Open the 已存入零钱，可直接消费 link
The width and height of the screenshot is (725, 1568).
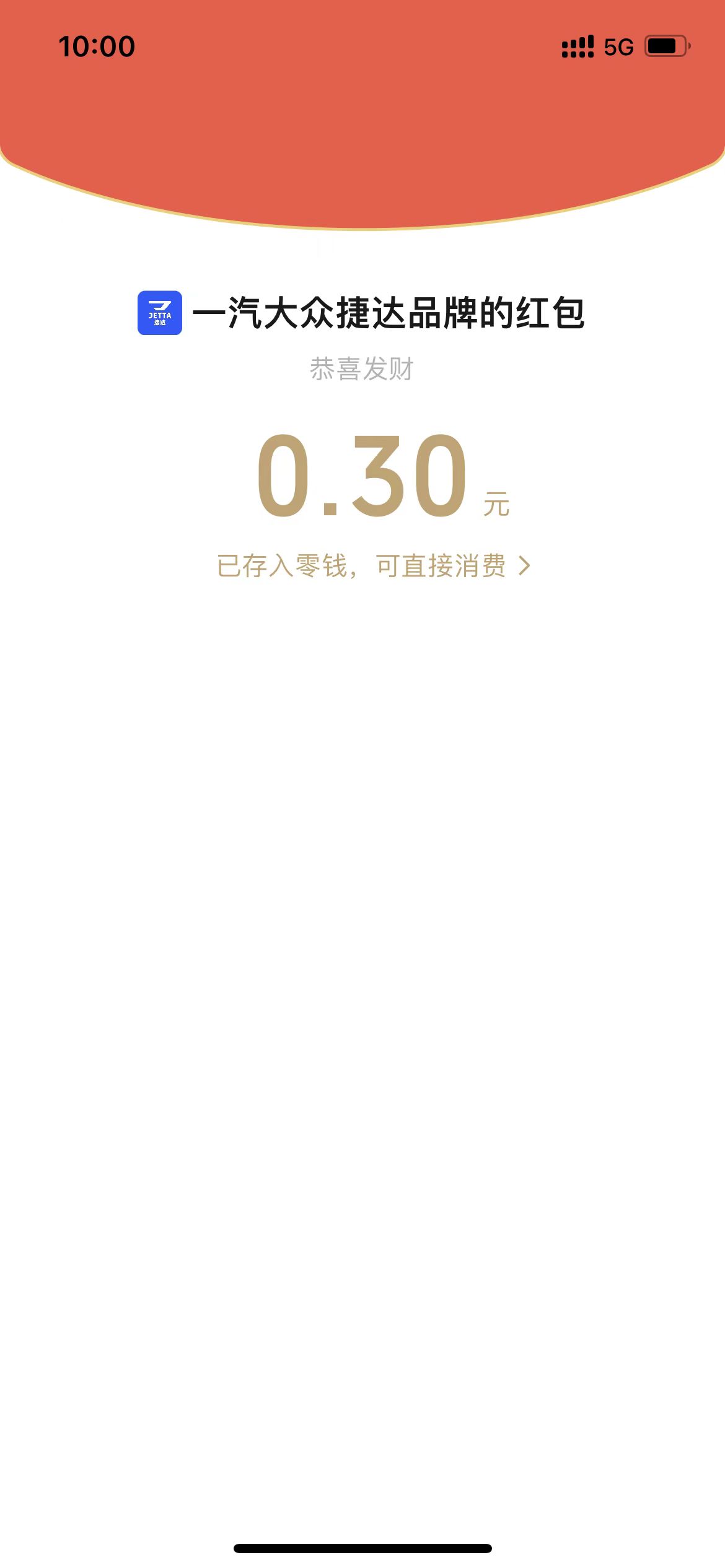point(372,566)
